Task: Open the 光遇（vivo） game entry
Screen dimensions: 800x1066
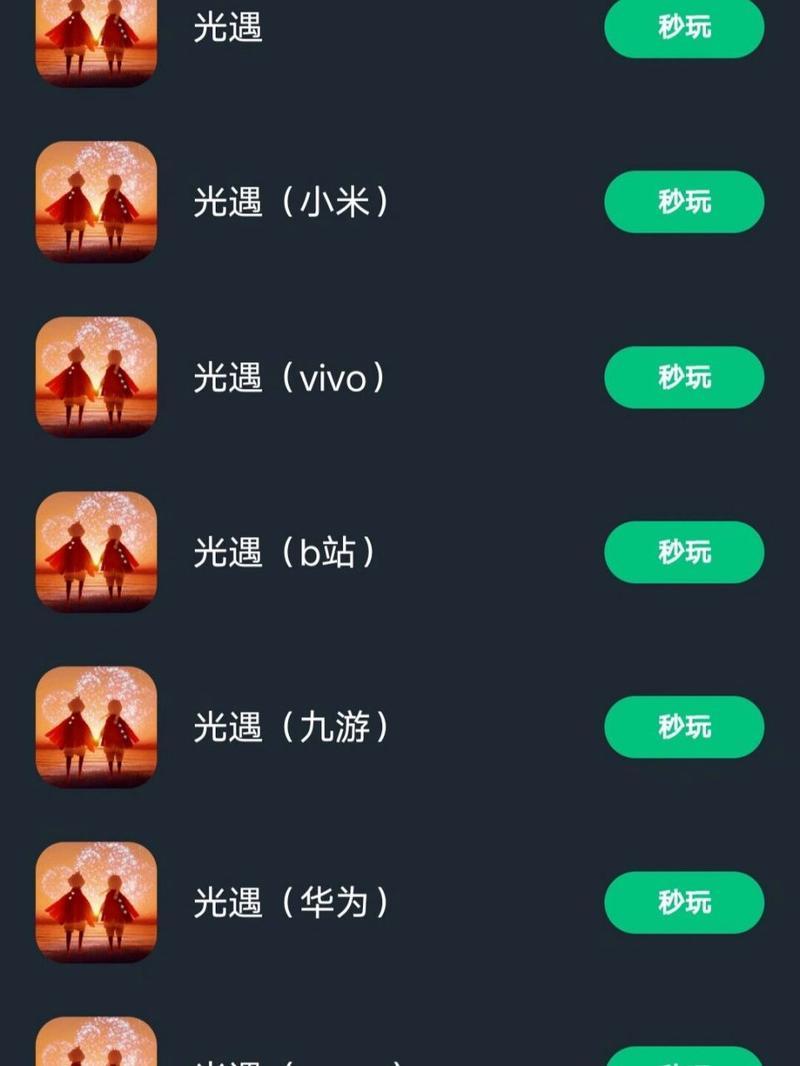Action: pyautogui.click(x=289, y=378)
